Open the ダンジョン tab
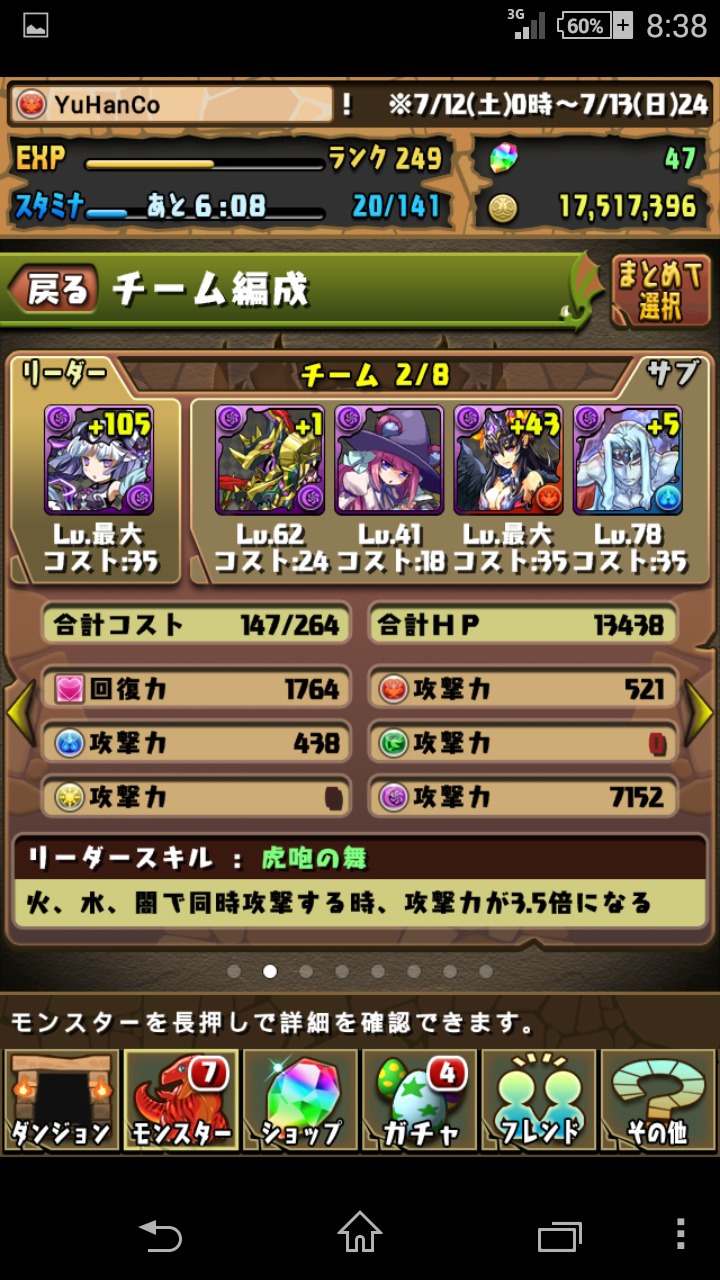 coord(60,1100)
